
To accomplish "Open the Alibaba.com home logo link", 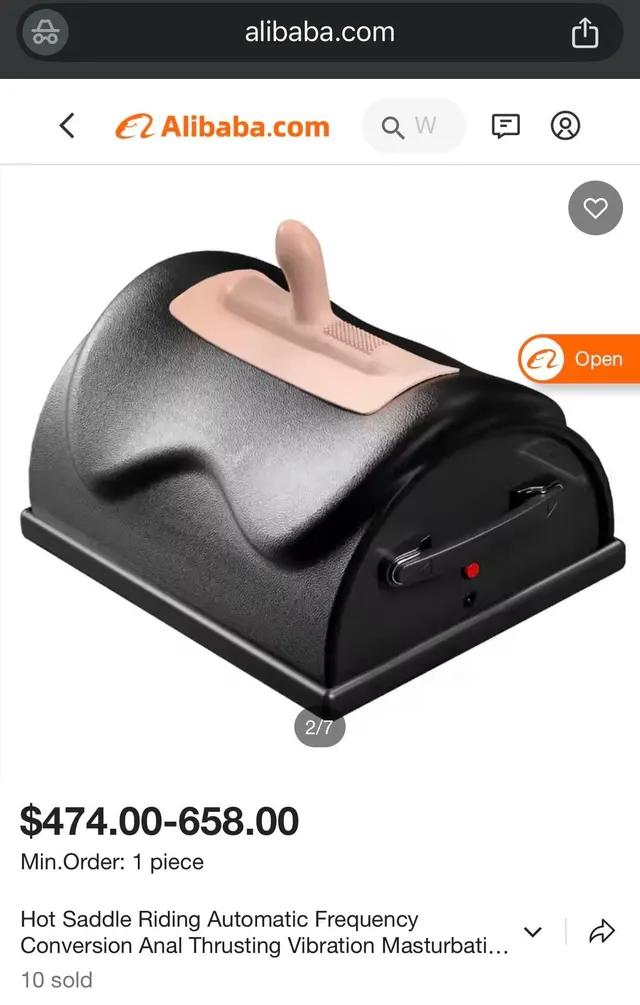I will 221,126.
